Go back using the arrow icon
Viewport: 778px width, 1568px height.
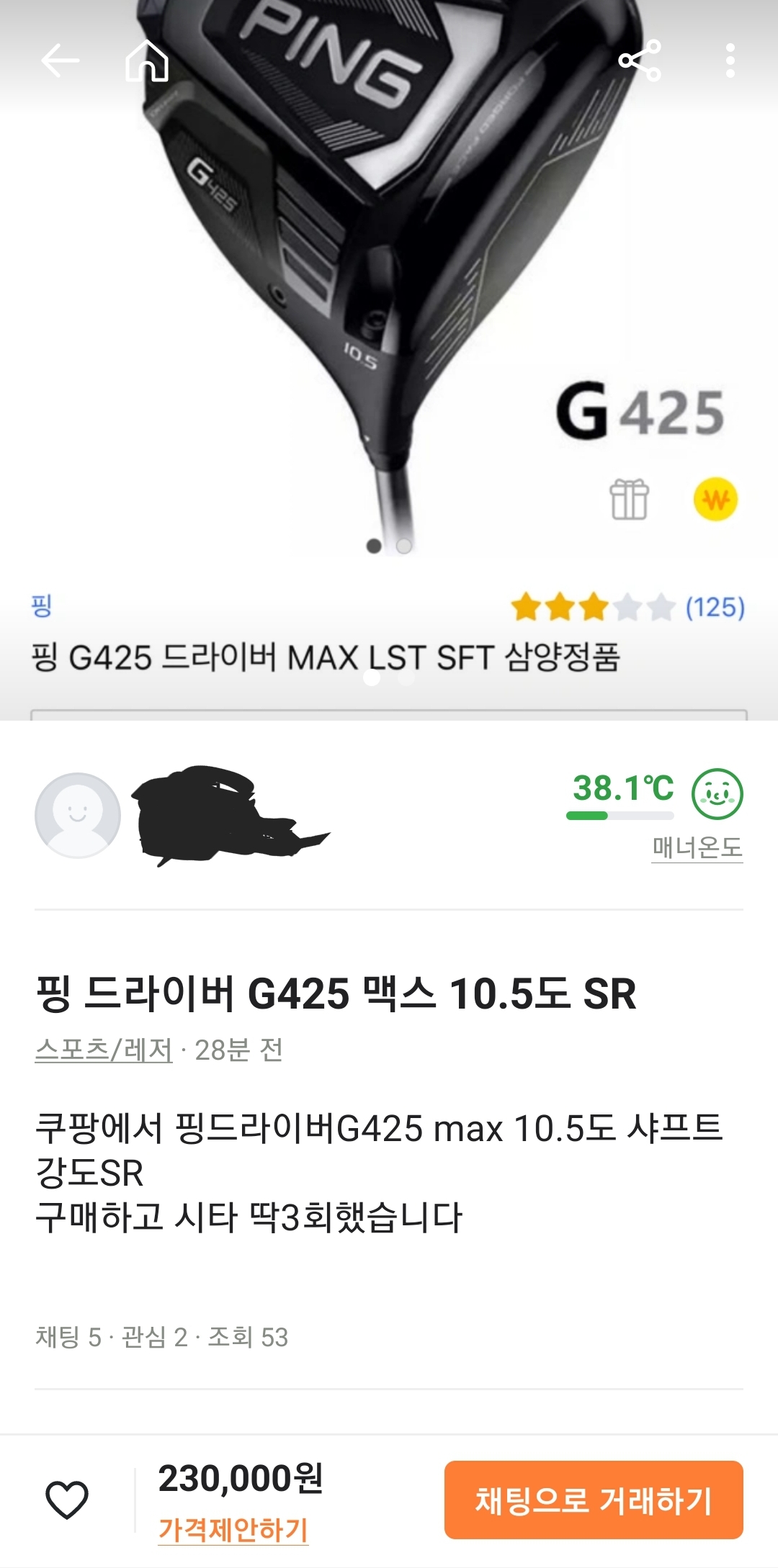pyautogui.click(x=60, y=60)
